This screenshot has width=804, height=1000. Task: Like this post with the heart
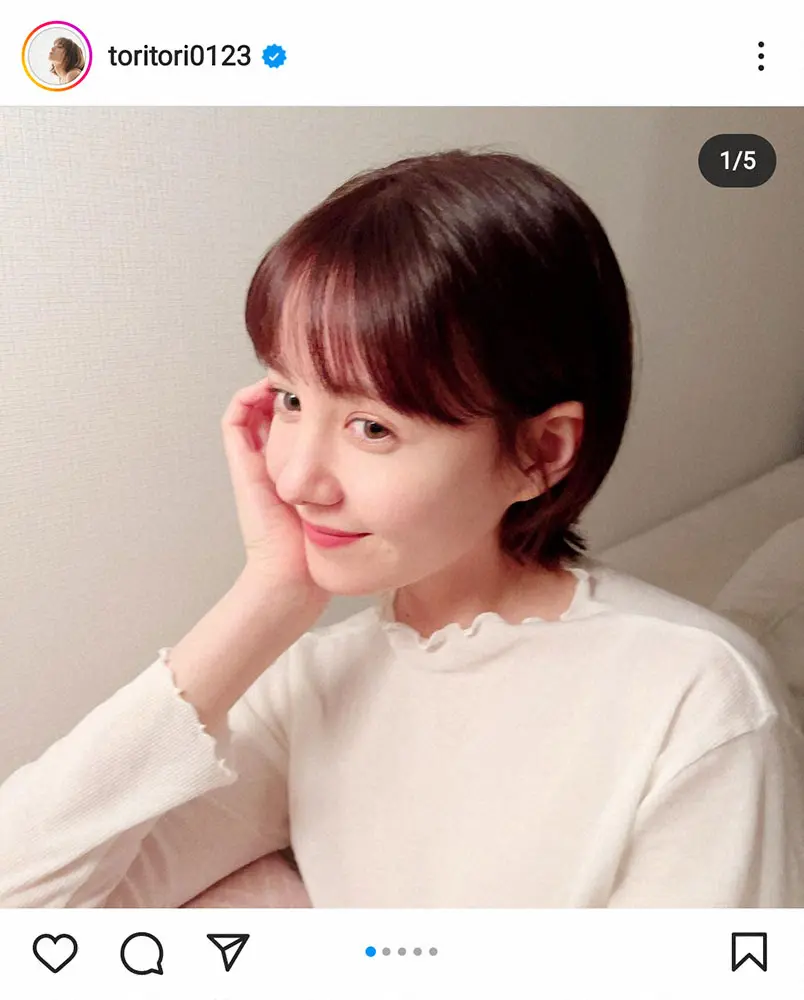[x=55, y=953]
